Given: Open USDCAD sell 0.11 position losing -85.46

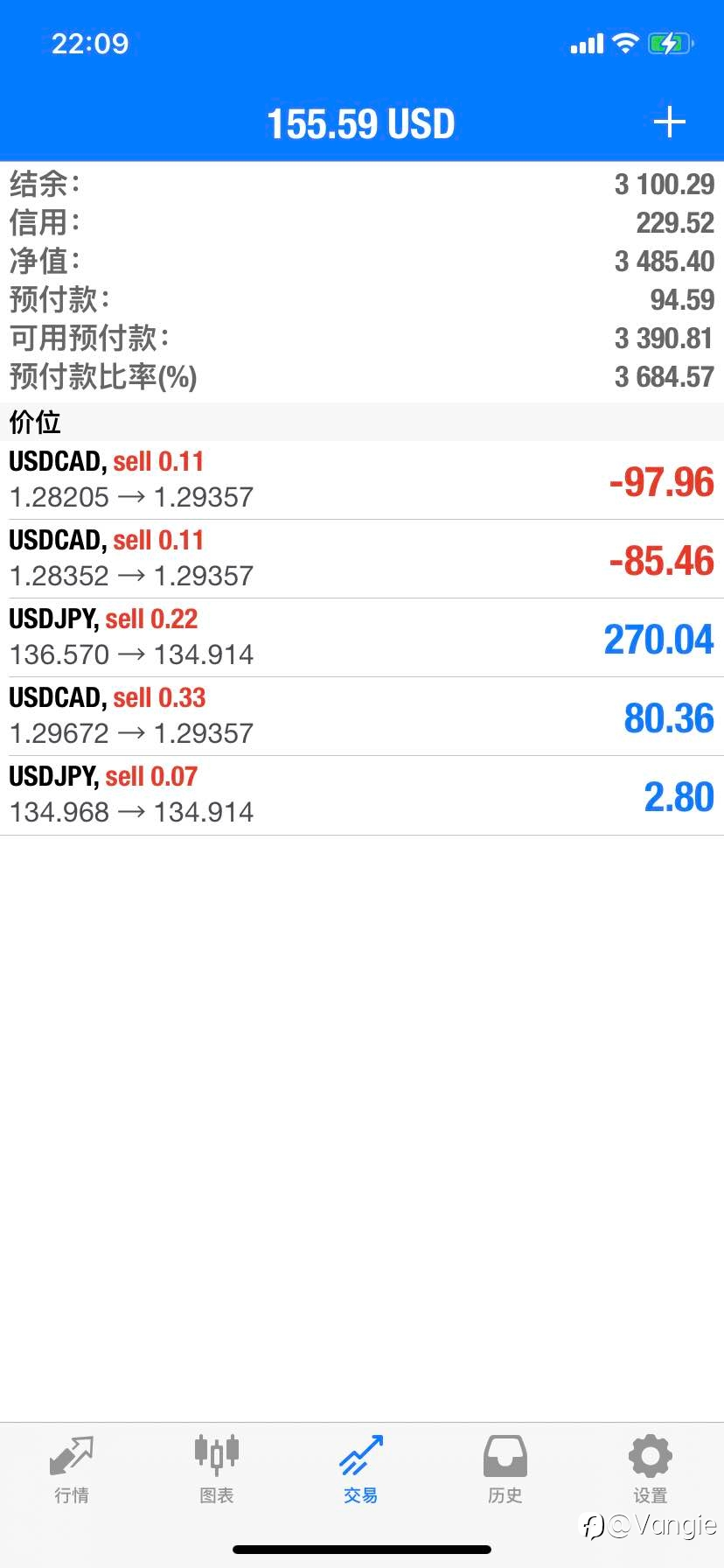Looking at the screenshot, I should coord(362,559).
